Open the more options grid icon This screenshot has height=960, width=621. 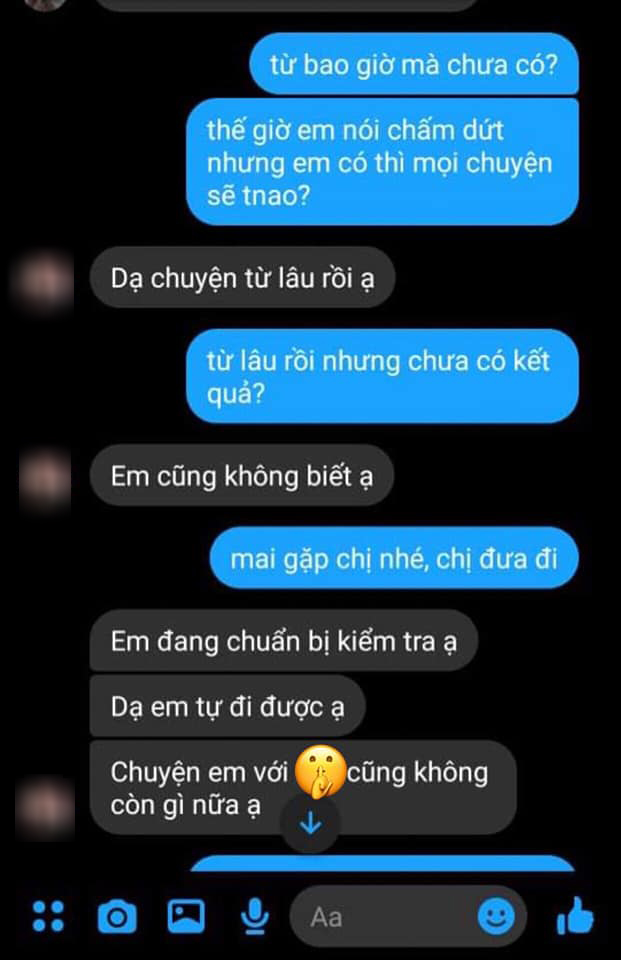tap(48, 915)
